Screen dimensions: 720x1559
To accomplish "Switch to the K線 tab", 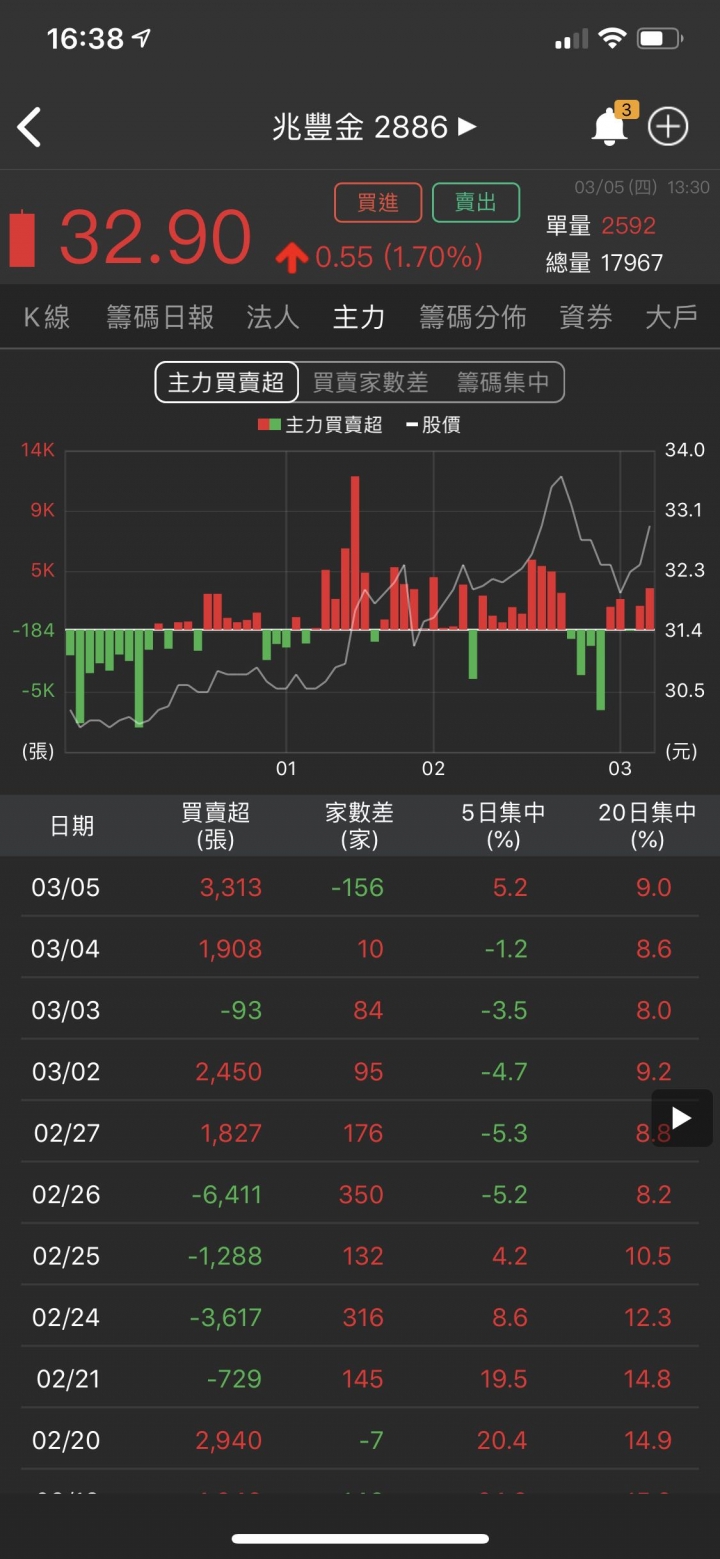I will click(x=47, y=318).
